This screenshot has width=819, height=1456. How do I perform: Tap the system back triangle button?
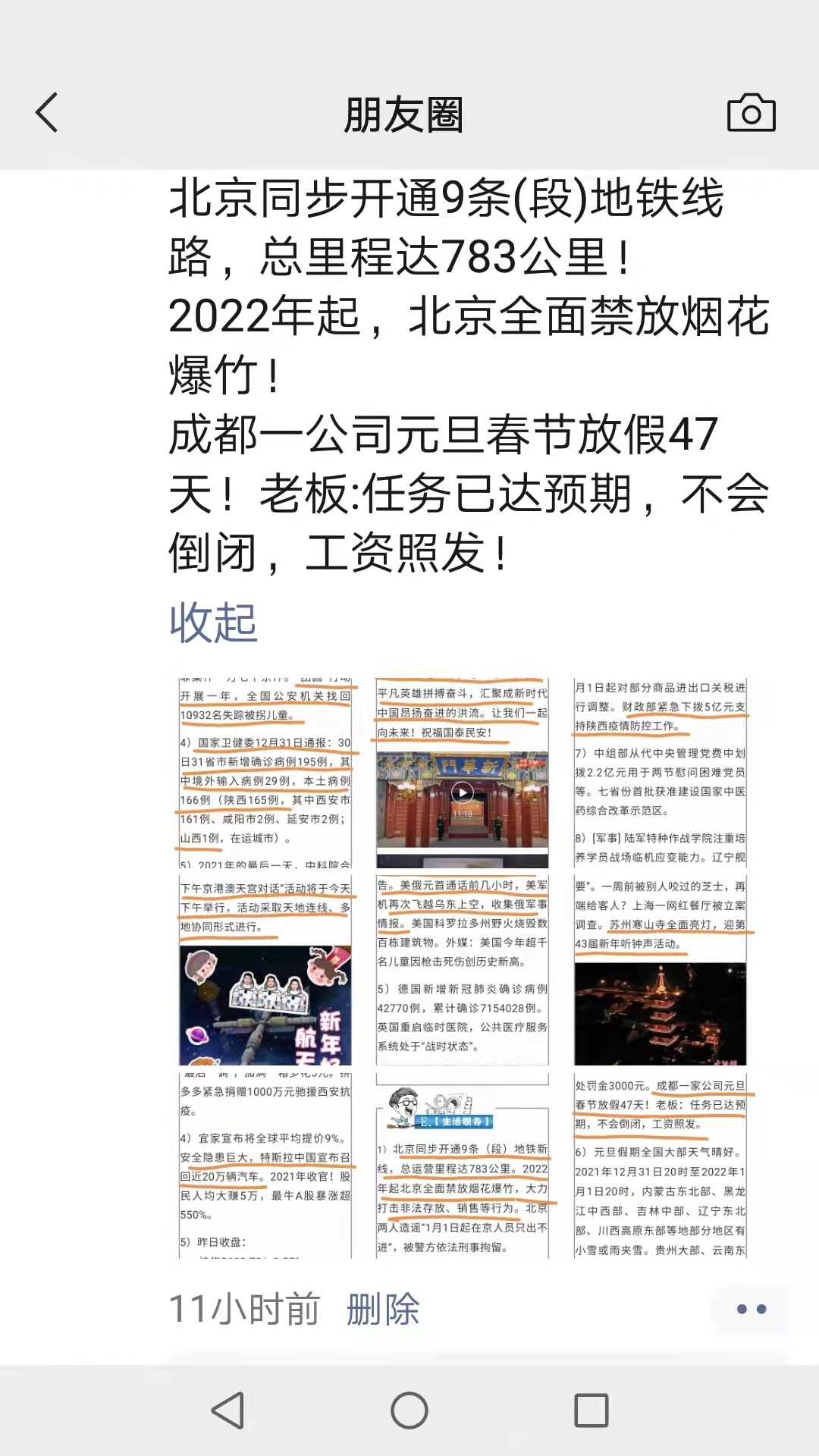pyautogui.click(x=227, y=1410)
